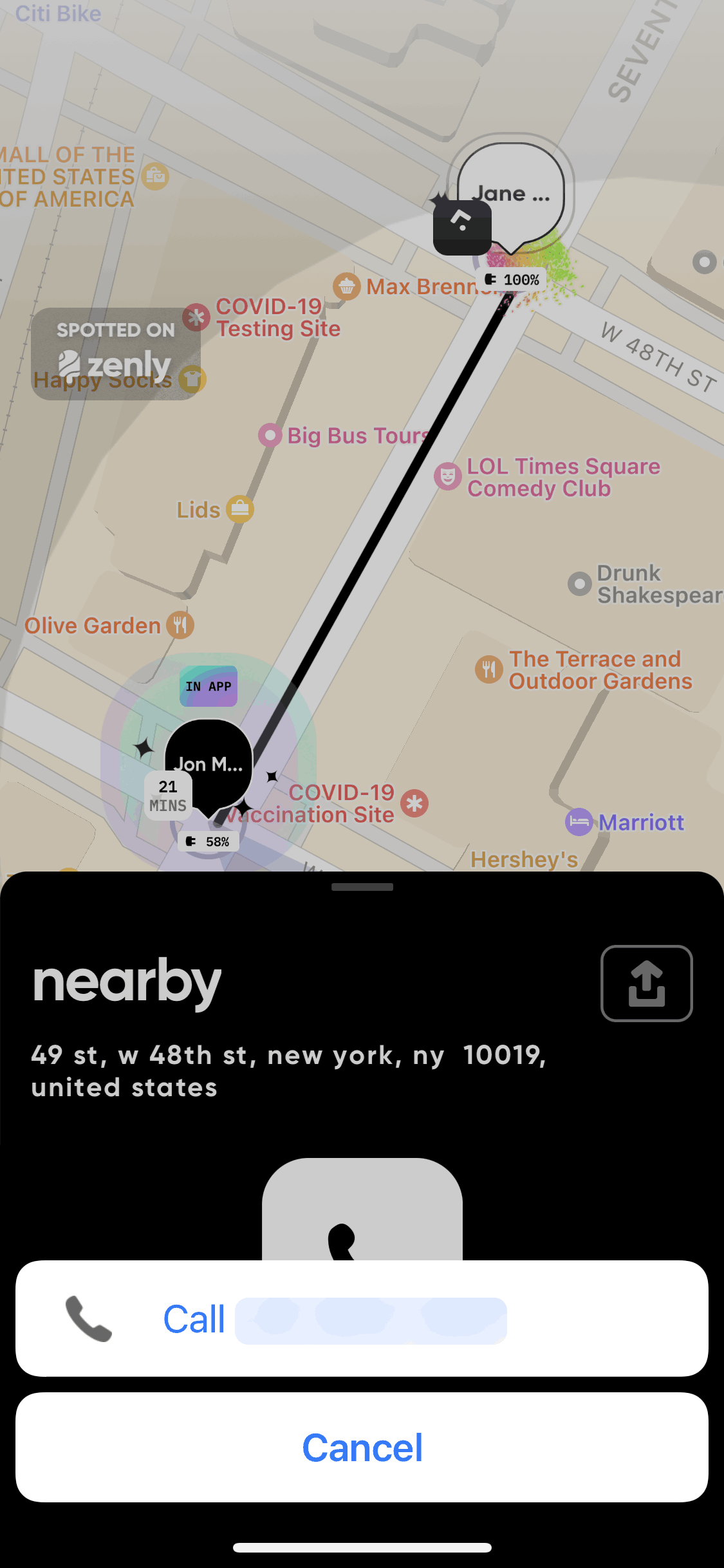Cancel the call action sheet
The image size is (724, 1568).
(362, 1448)
